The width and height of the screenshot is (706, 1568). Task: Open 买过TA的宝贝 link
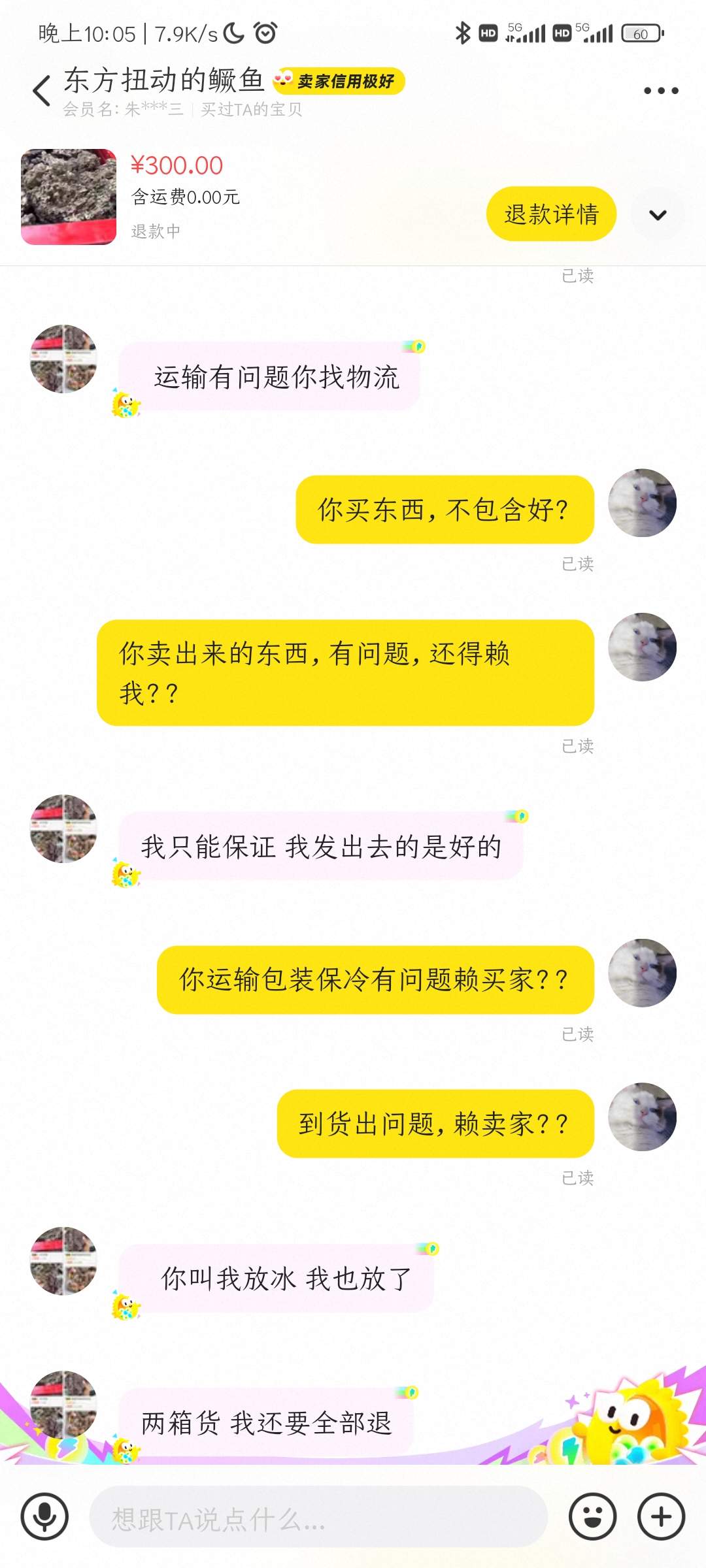point(252,110)
